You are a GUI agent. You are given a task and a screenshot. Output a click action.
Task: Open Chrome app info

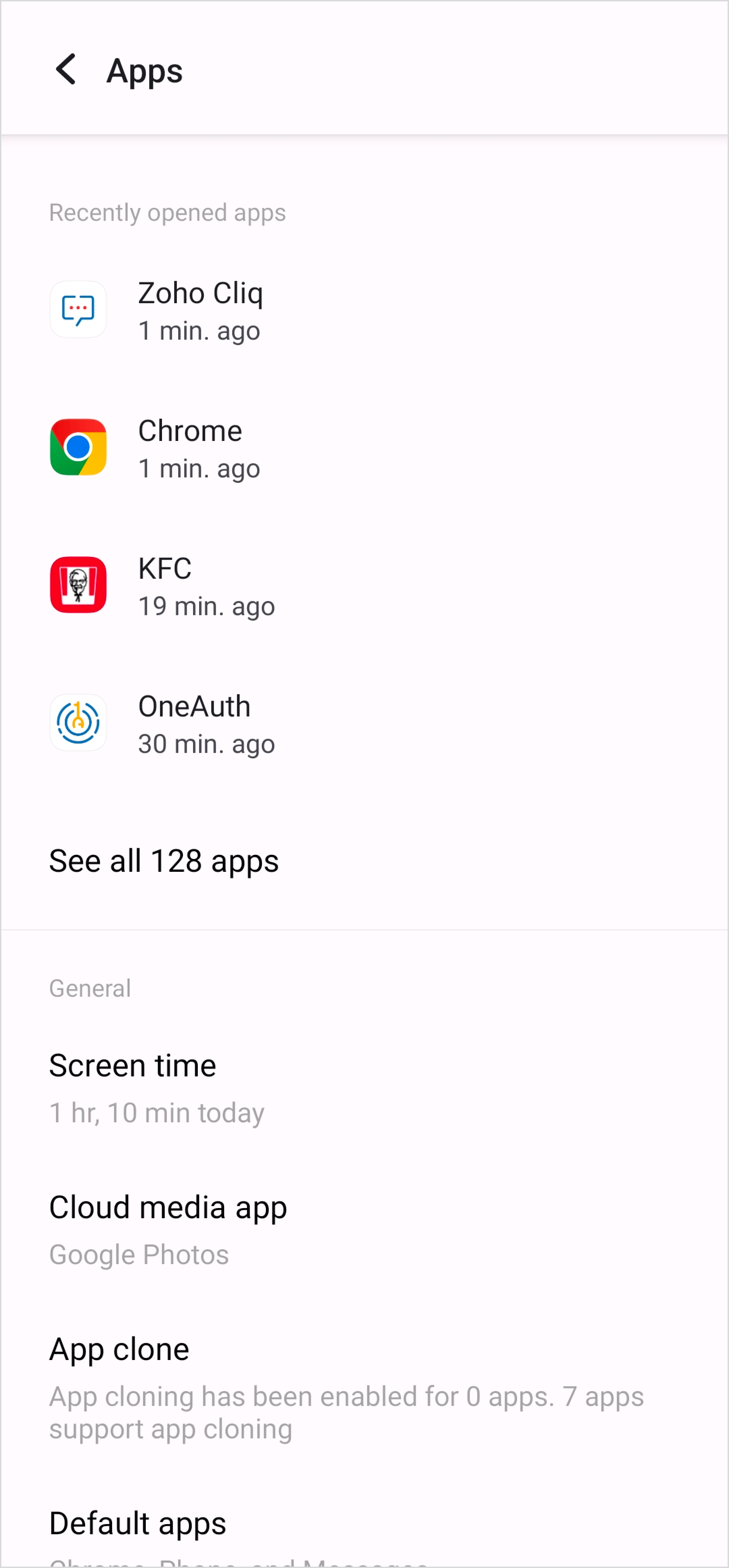pyautogui.click(x=364, y=448)
